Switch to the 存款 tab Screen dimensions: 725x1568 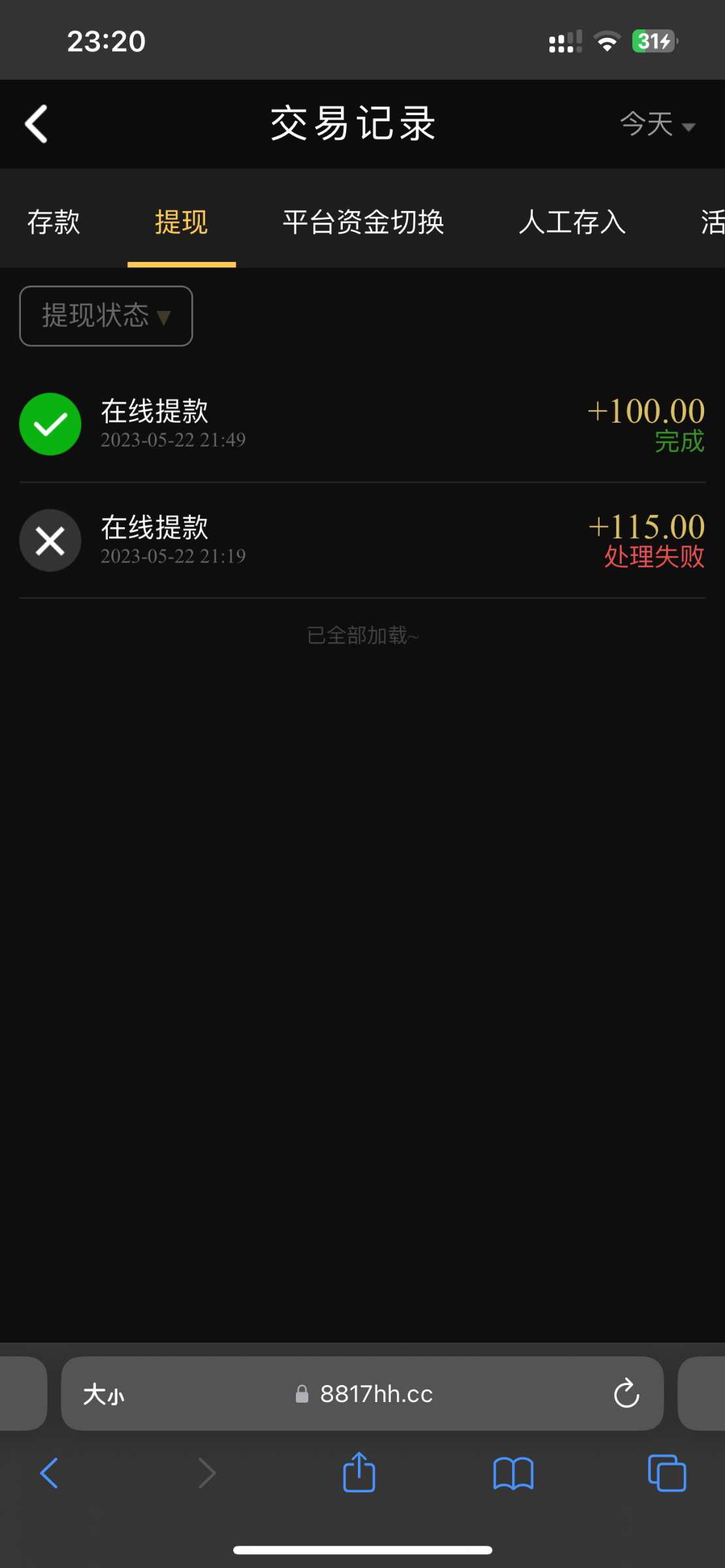coord(53,222)
